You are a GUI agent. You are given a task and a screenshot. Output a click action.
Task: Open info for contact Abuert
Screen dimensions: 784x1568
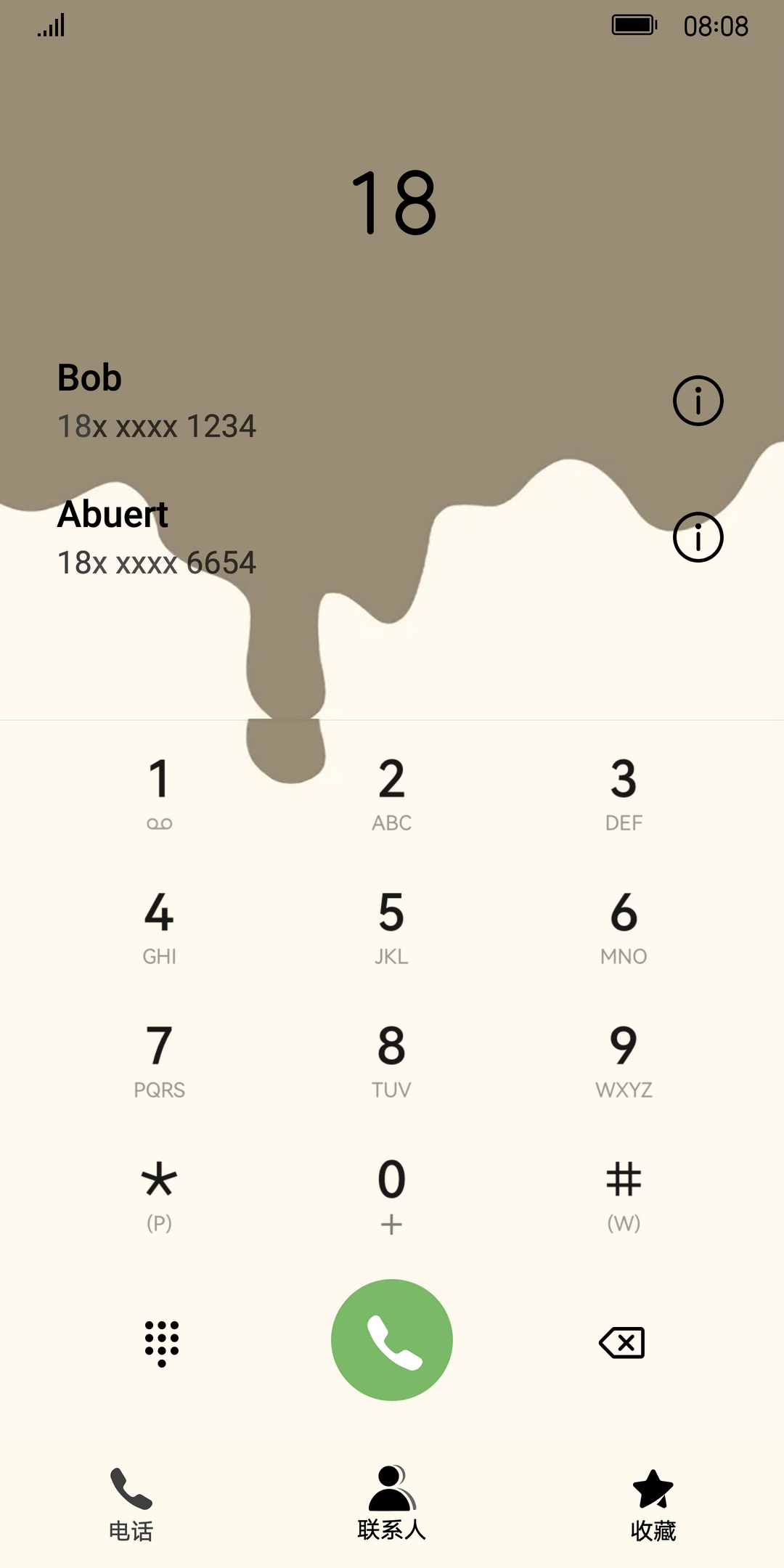click(698, 537)
